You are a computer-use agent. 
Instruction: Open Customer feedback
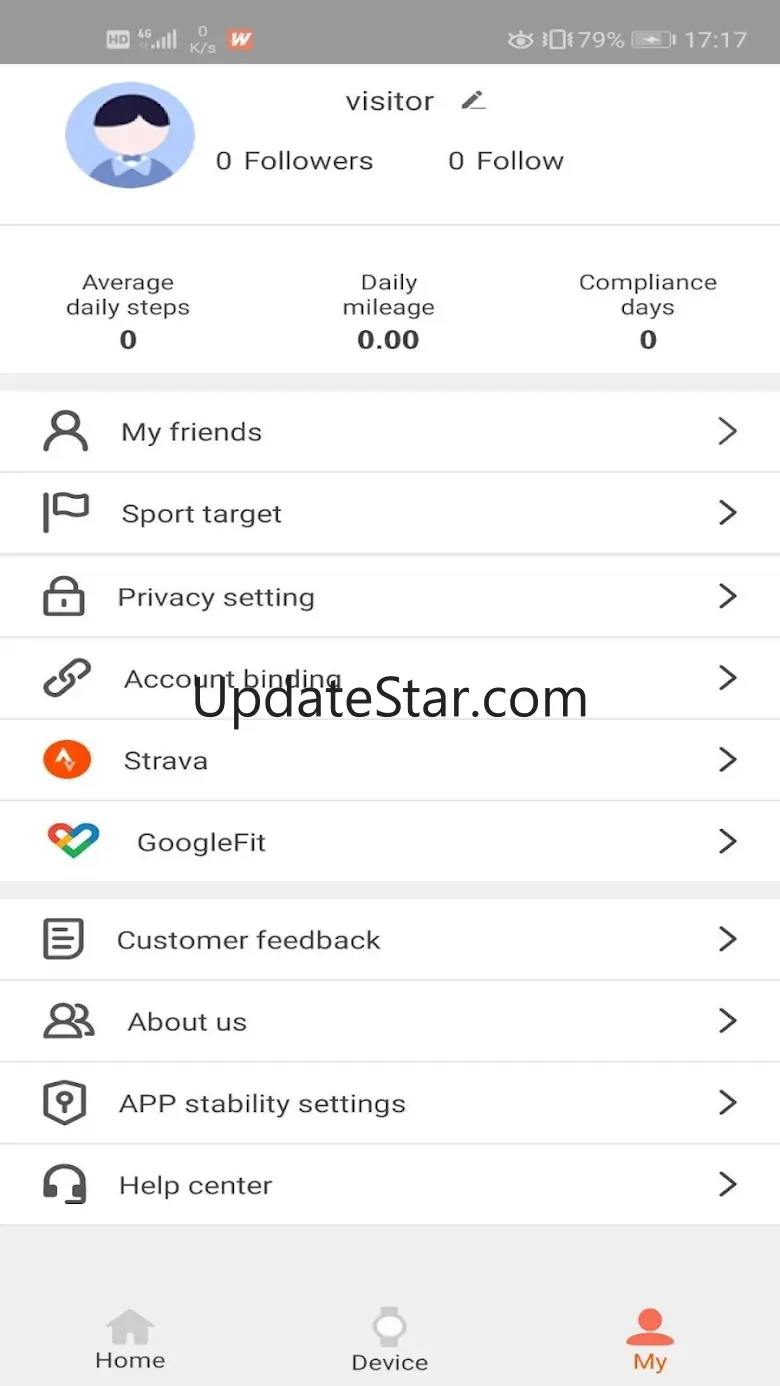pyautogui.click(x=390, y=940)
